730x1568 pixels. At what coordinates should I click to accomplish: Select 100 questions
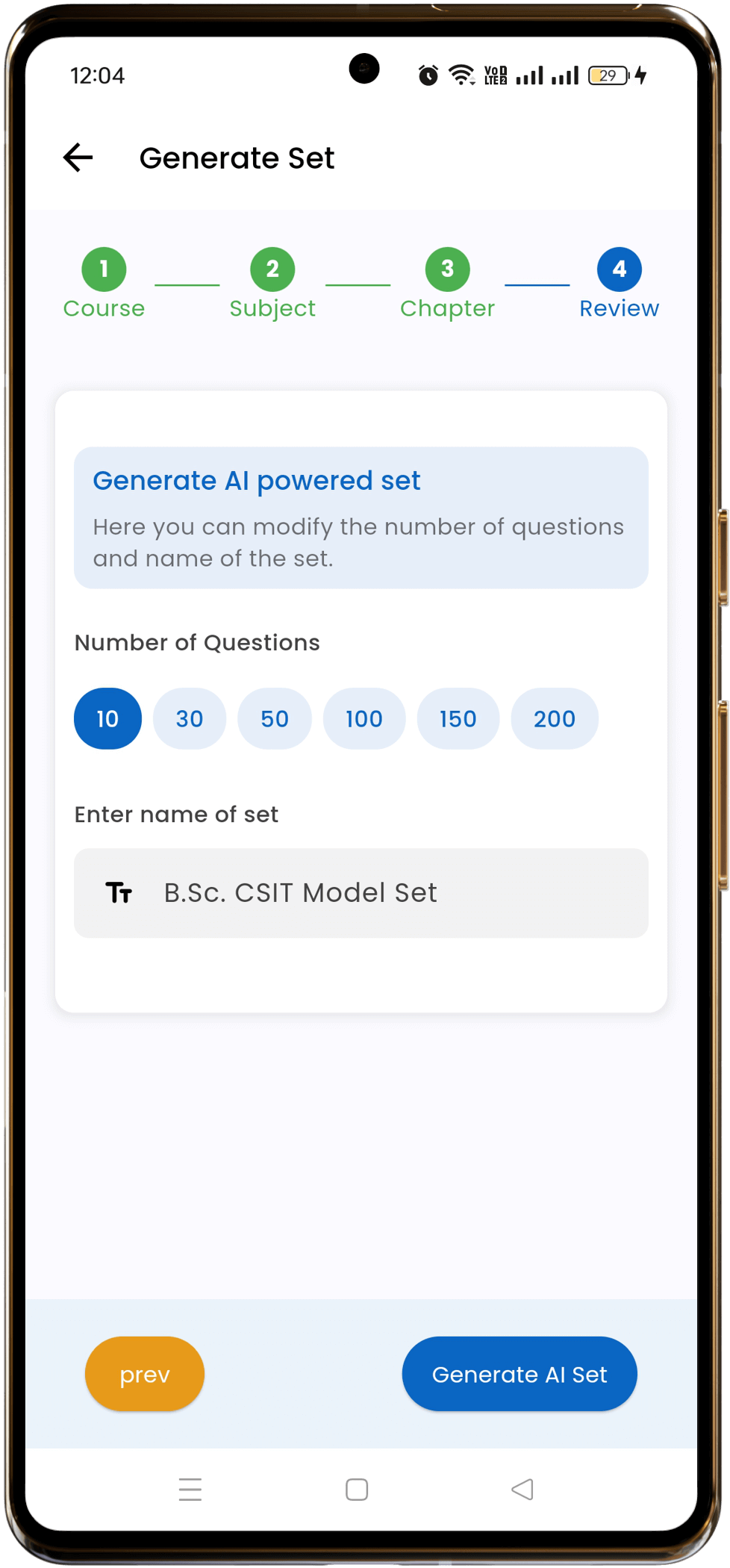(364, 718)
